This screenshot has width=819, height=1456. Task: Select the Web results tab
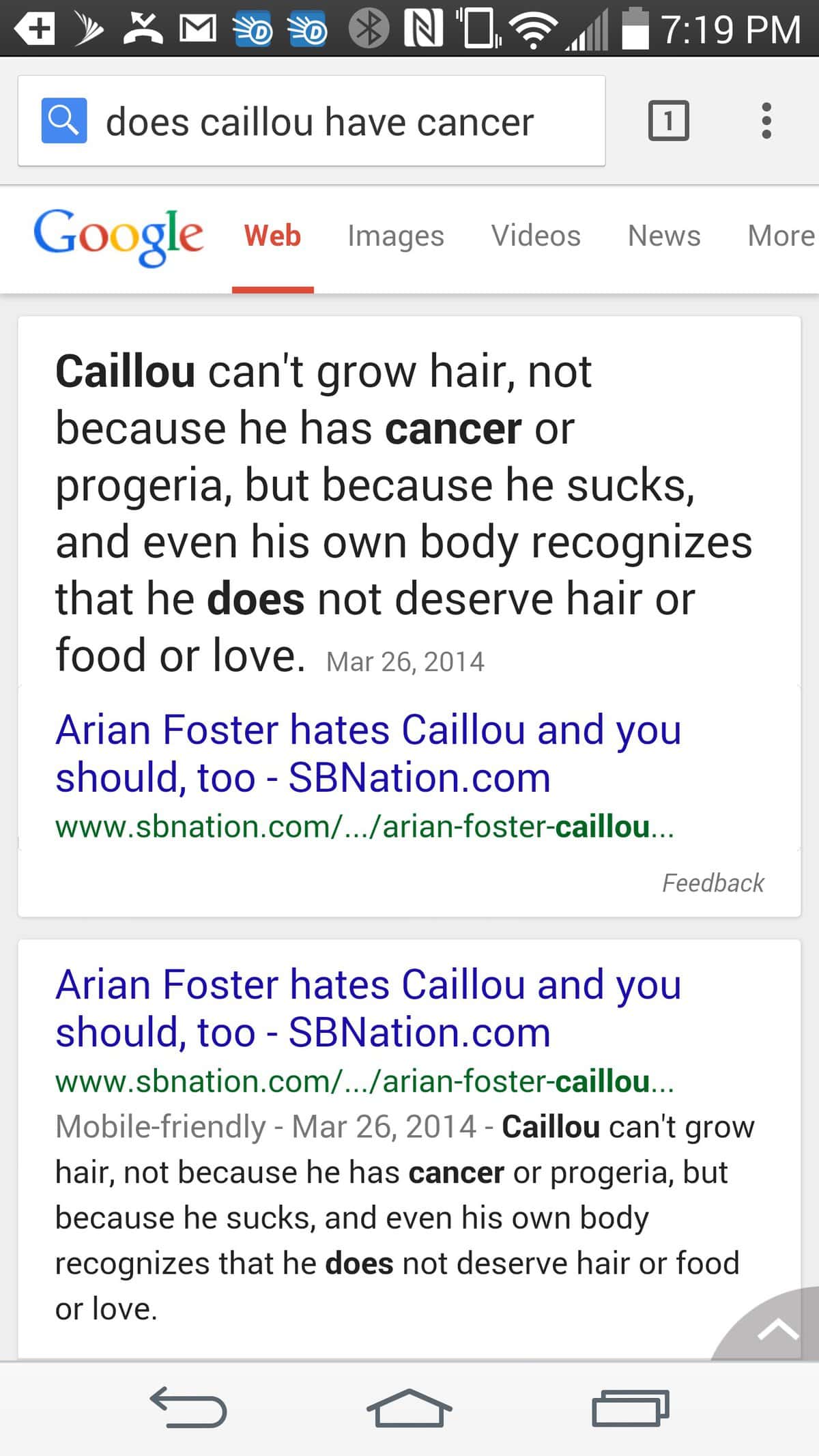[272, 236]
